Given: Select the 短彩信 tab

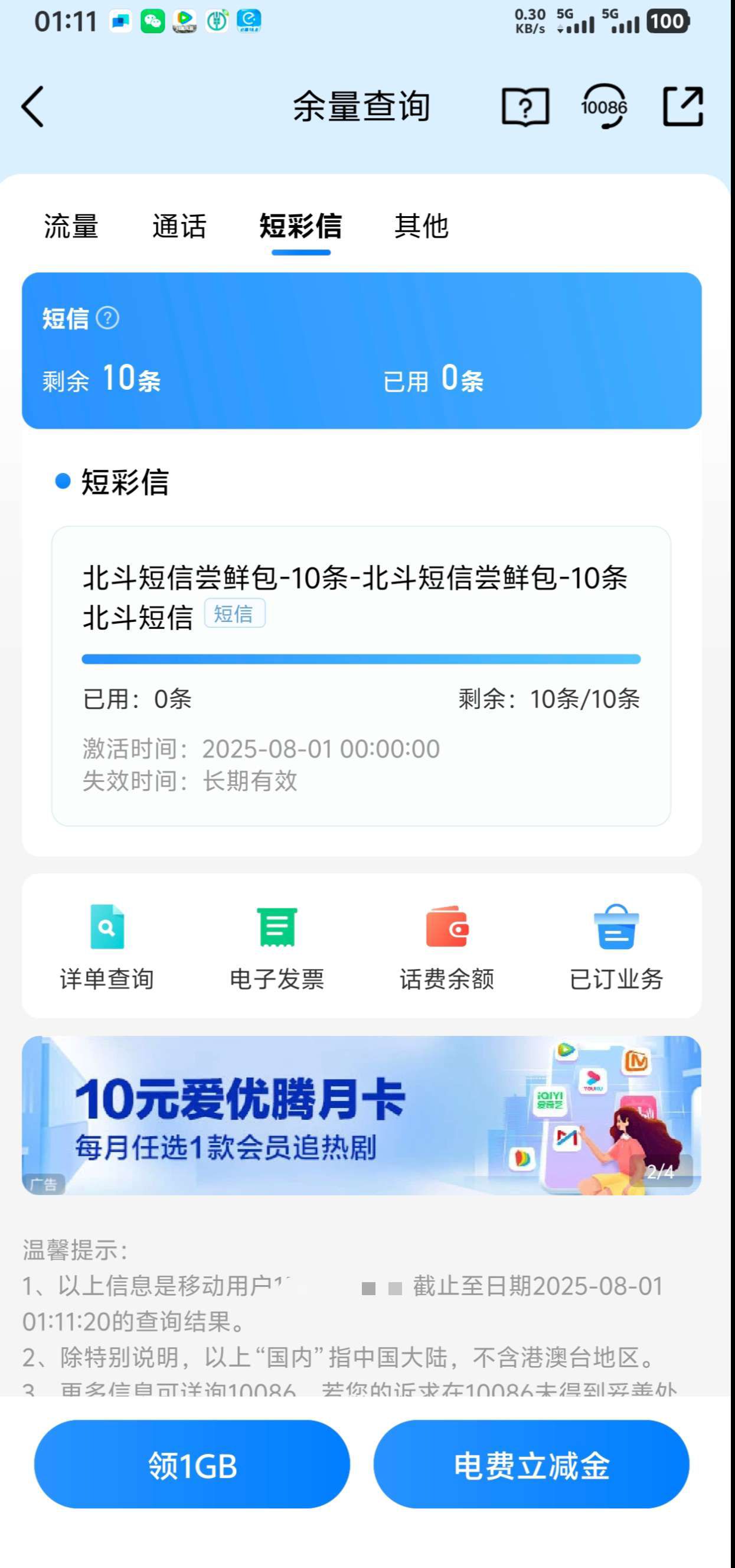Looking at the screenshot, I should click(x=300, y=226).
